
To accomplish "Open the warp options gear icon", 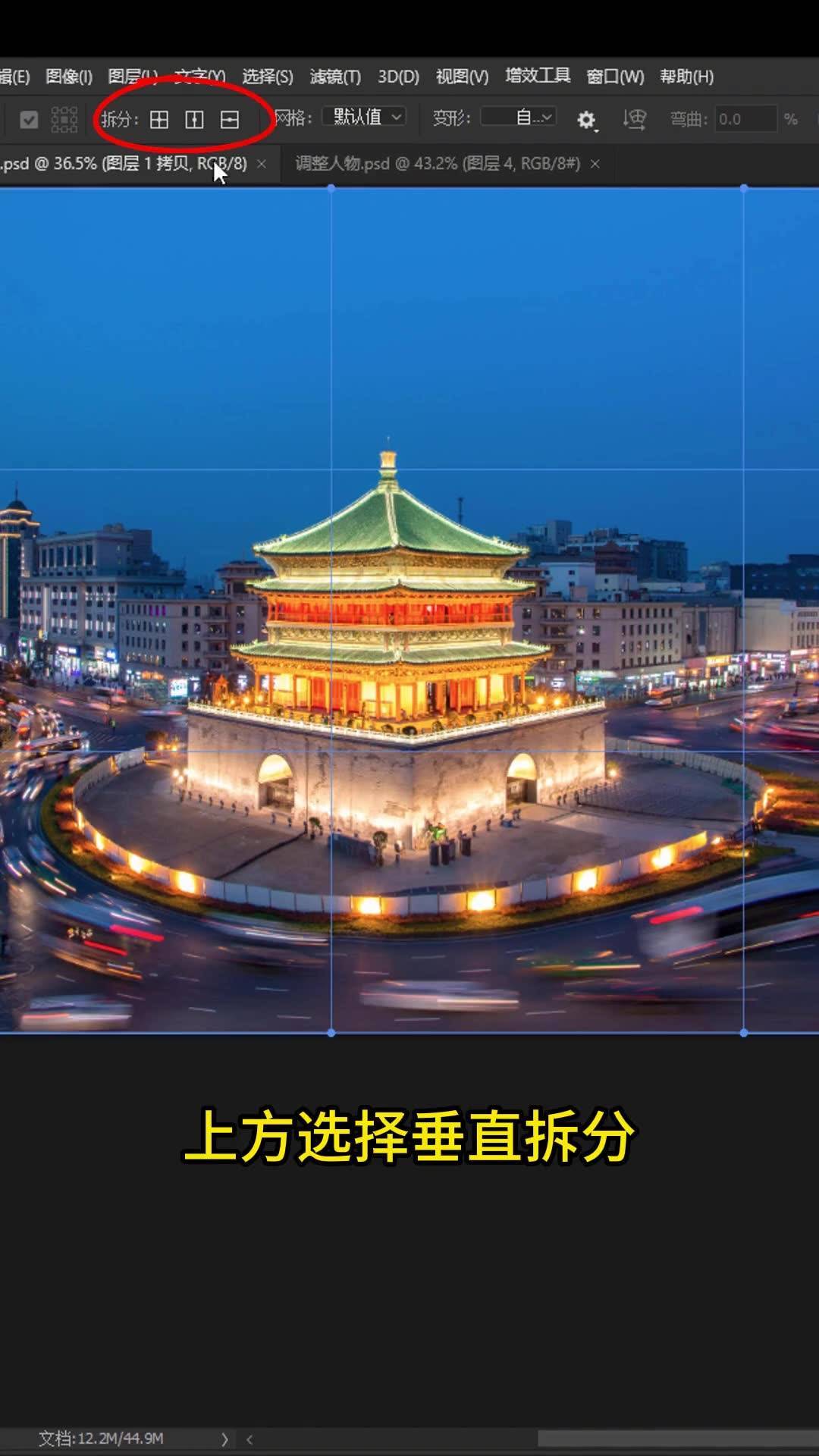I will pos(586,119).
